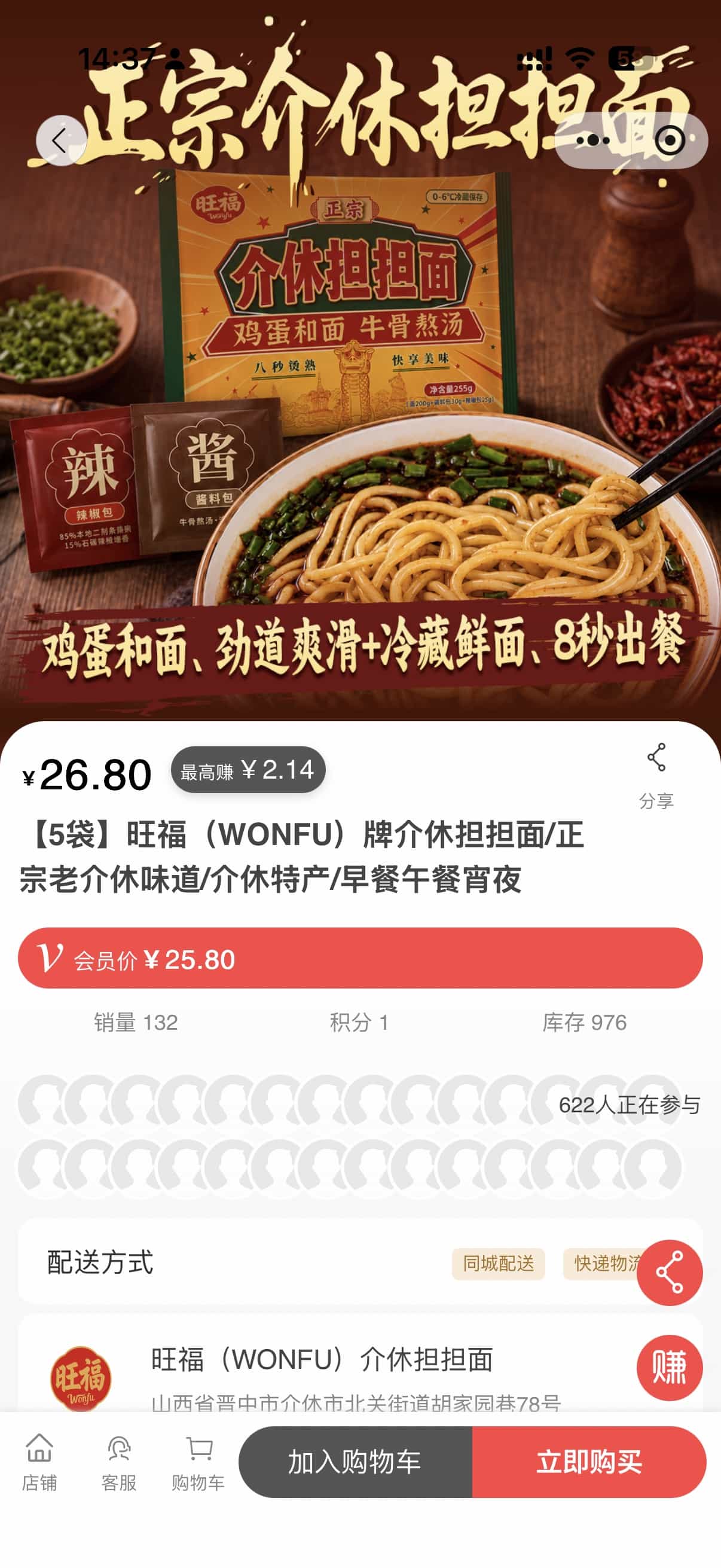
Task: Tap the 分享 share icon beside price
Action: click(656, 776)
